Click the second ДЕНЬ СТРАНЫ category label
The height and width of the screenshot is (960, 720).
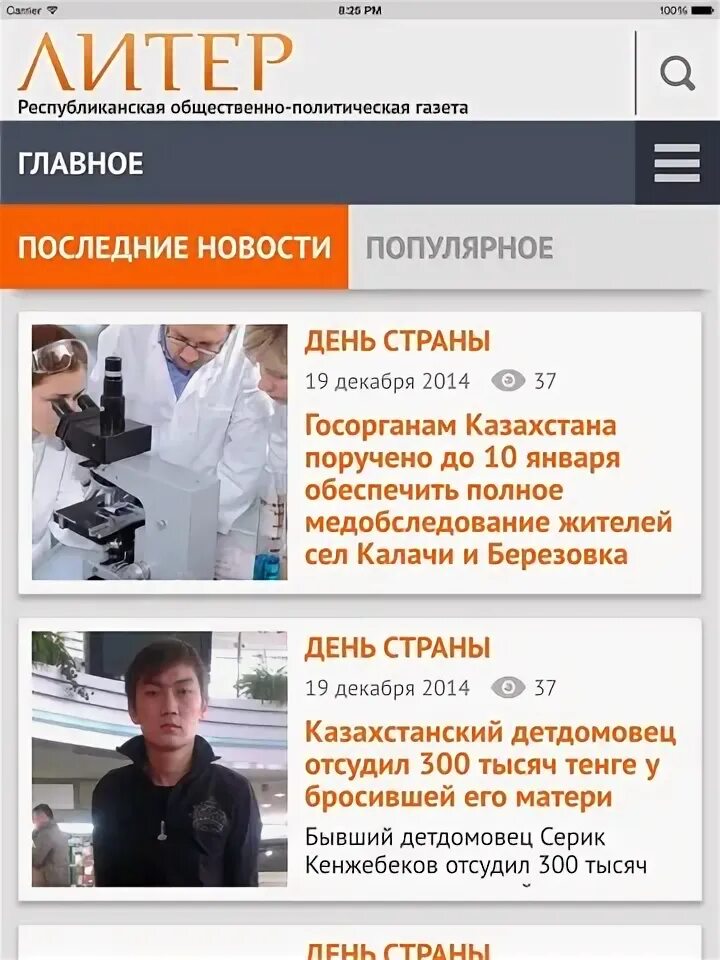coord(399,648)
